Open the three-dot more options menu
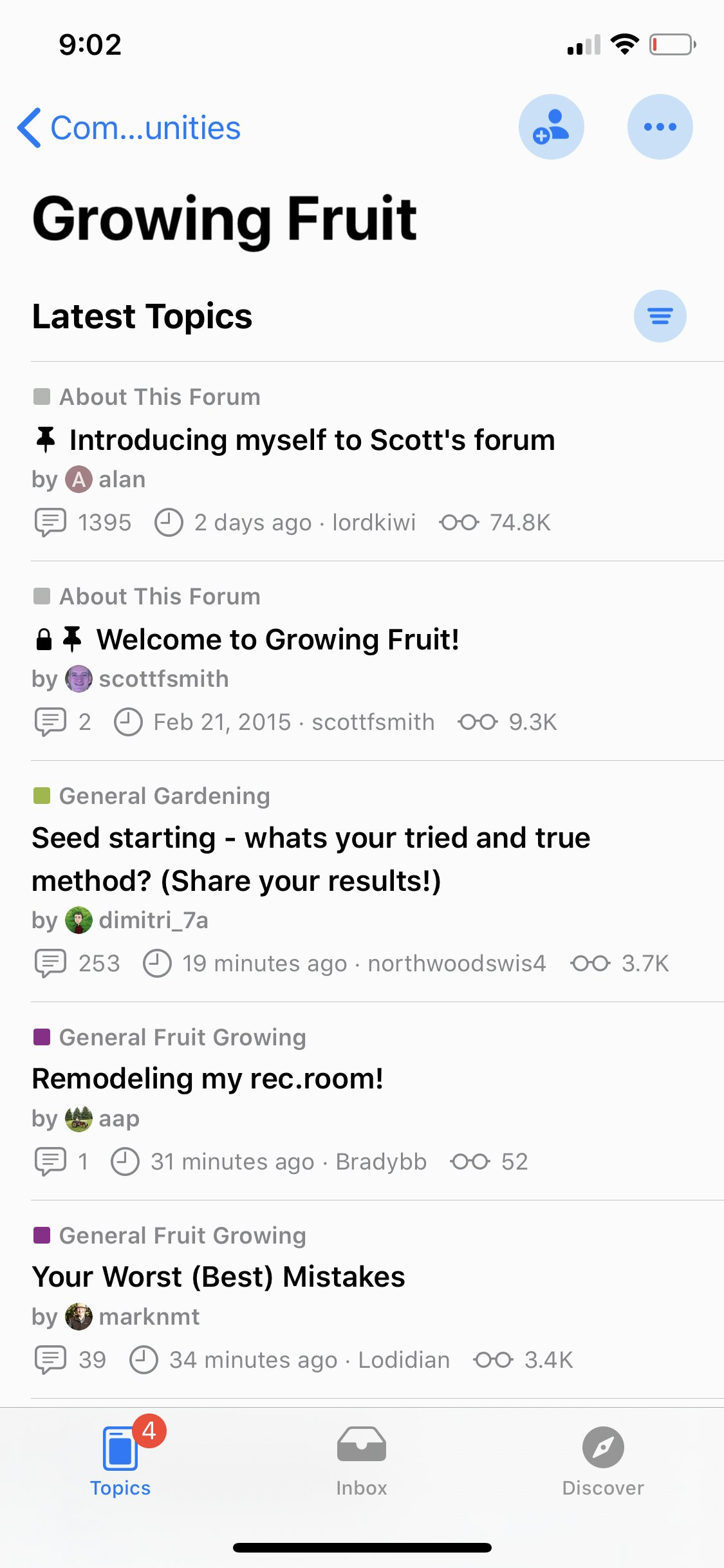Viewport: 724px width, 1568px height. [x=660, y=127]
